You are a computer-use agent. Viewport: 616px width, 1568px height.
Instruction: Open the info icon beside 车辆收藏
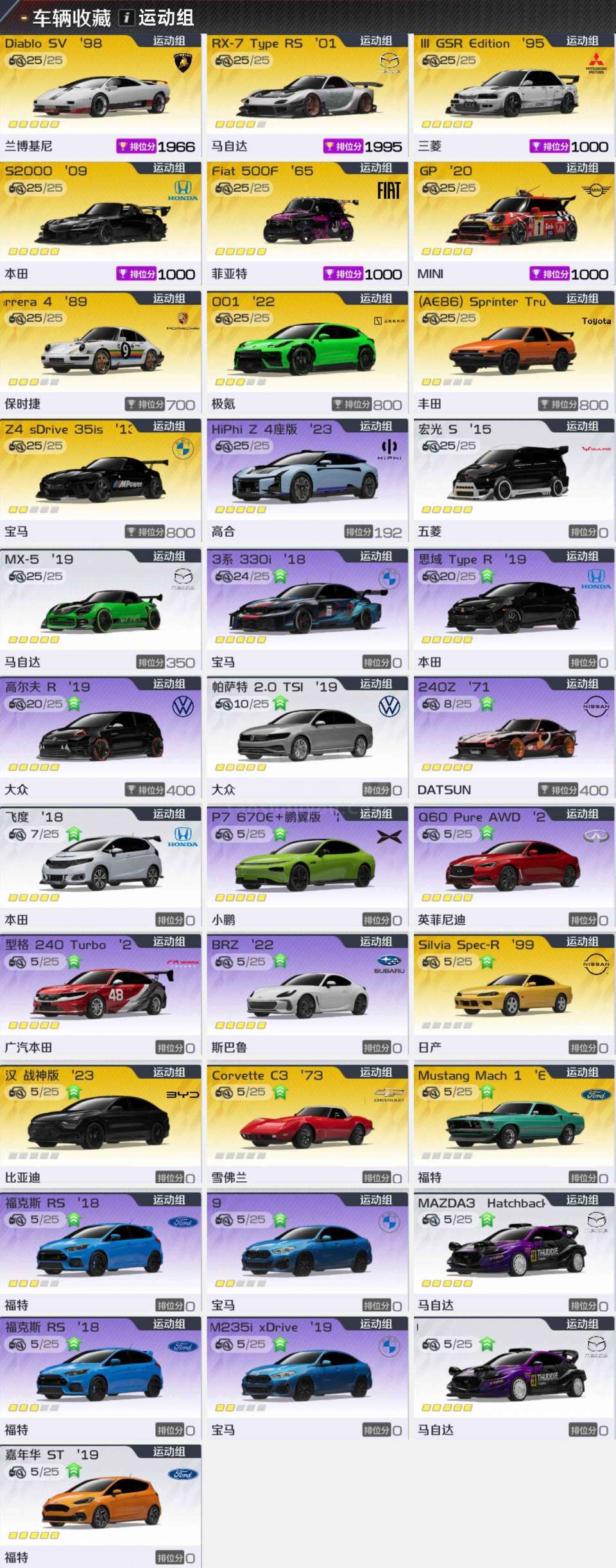[126, 17]
